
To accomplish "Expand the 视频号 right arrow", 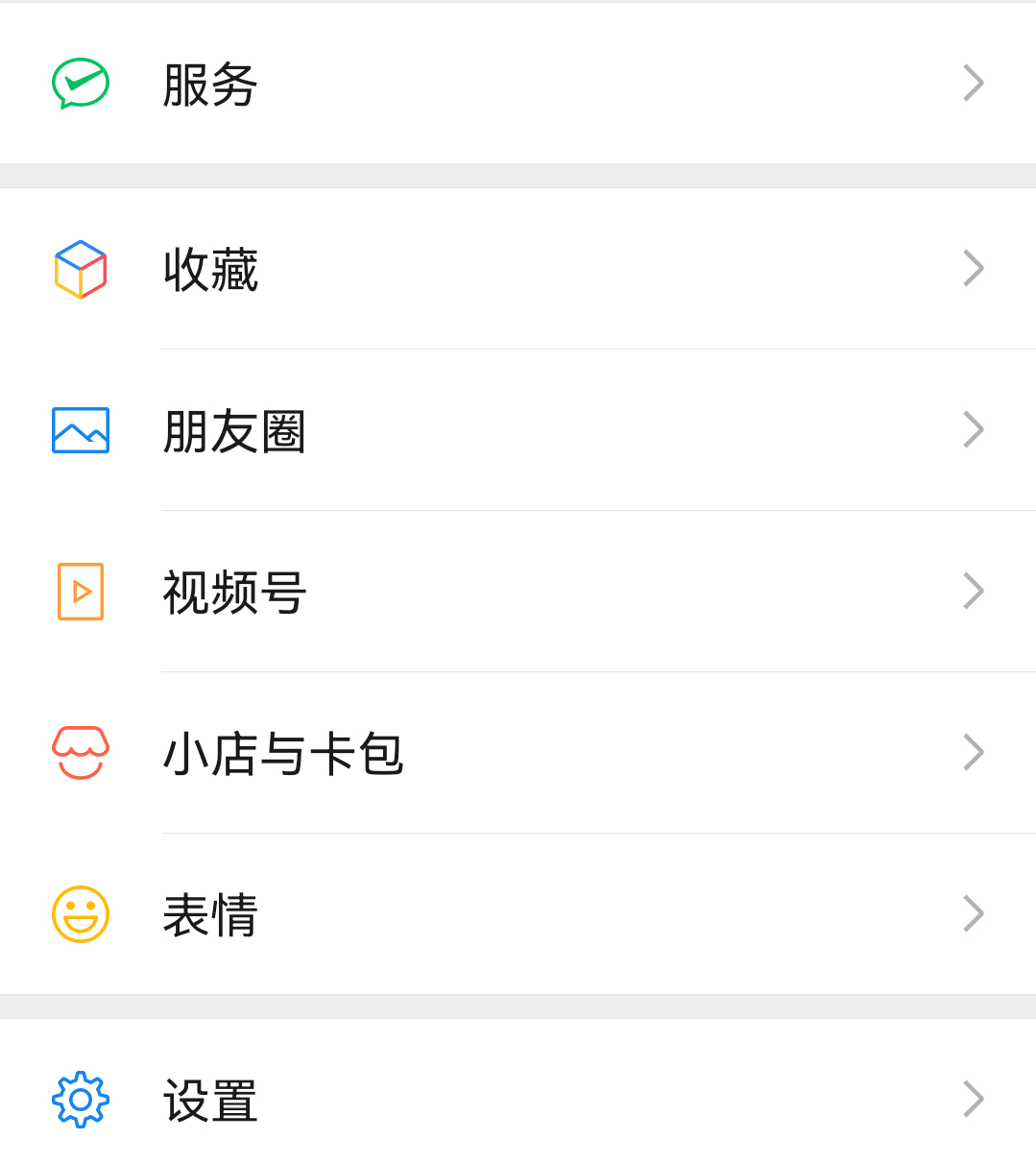I will 974,593.
